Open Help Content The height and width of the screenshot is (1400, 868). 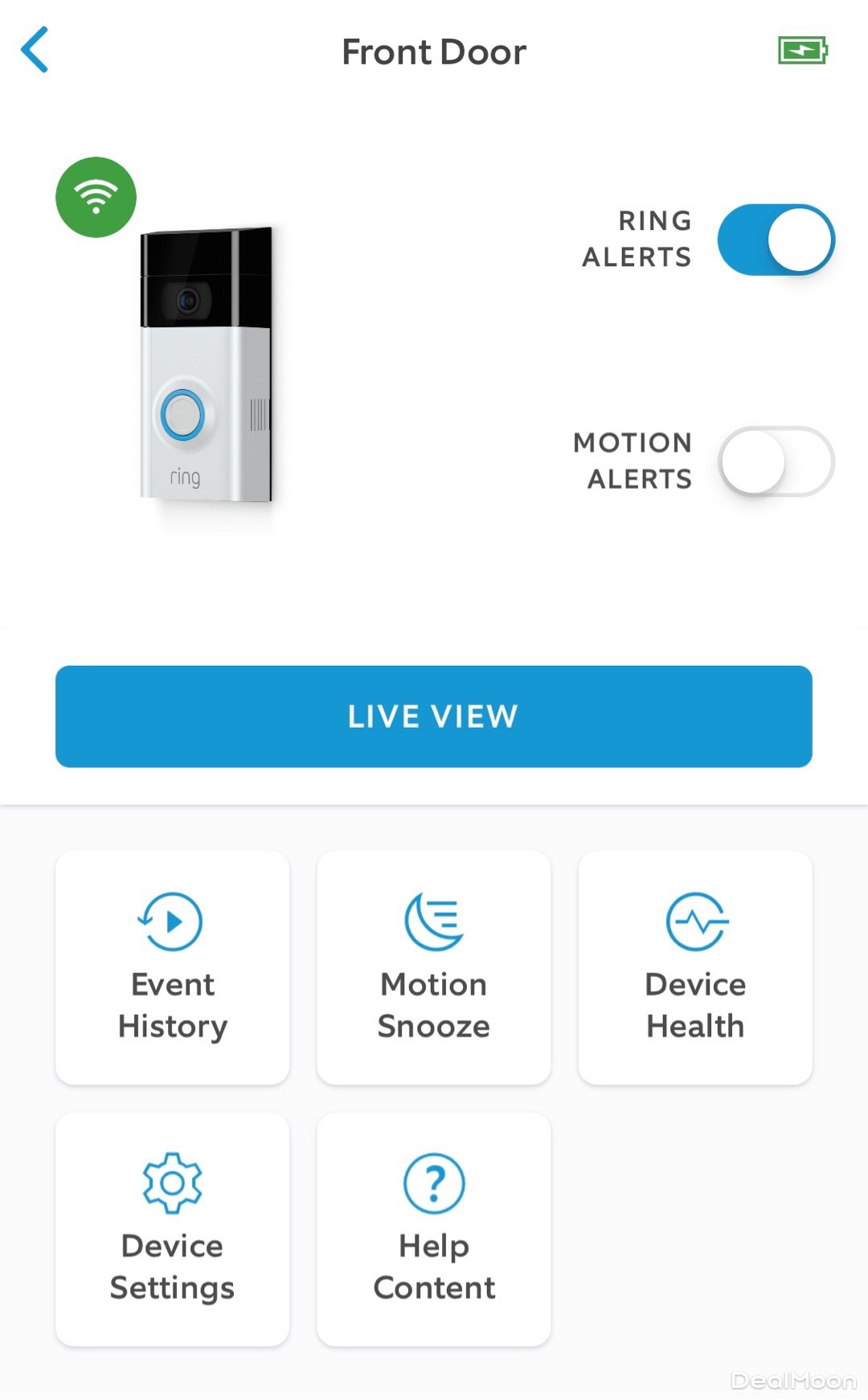(x=434, y=1229)
